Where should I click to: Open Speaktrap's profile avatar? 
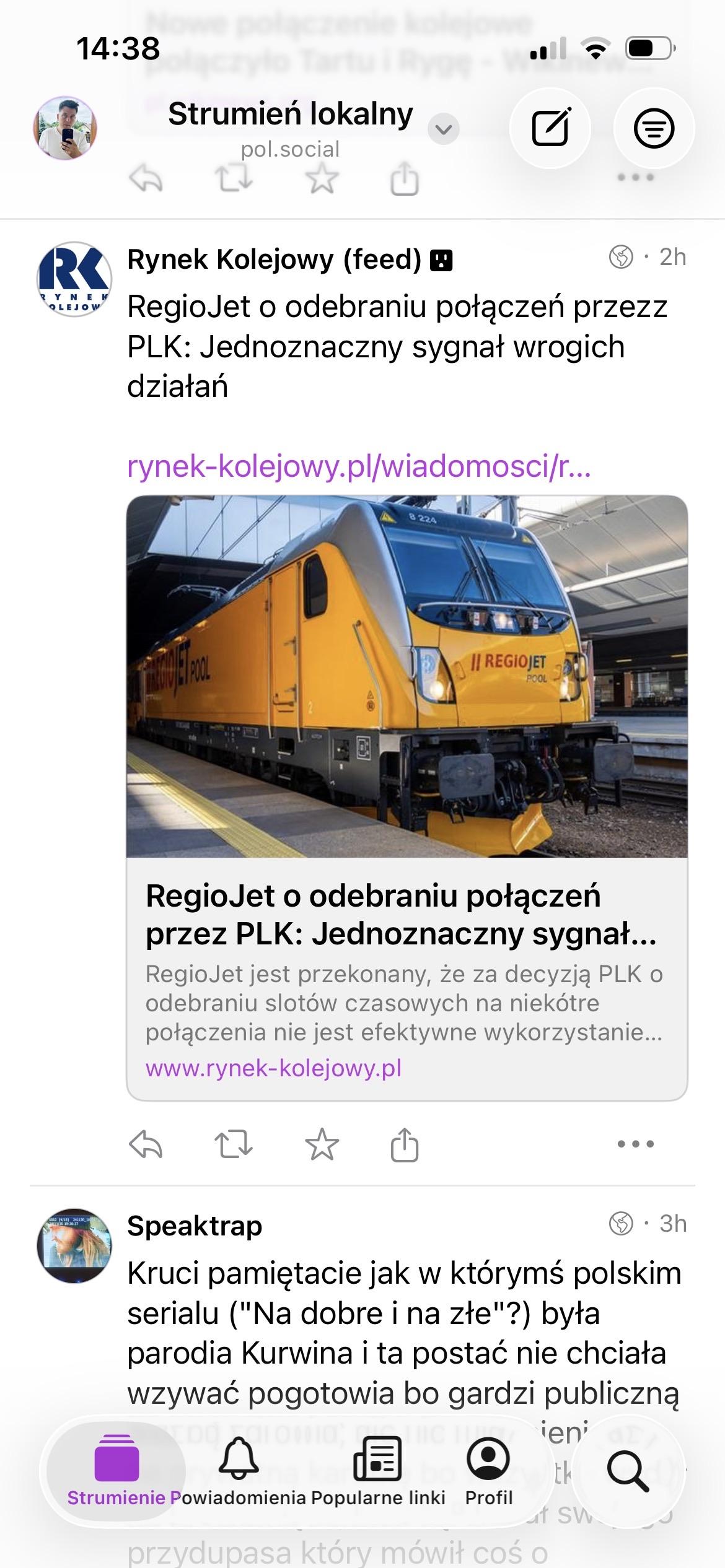point(74,1245)
